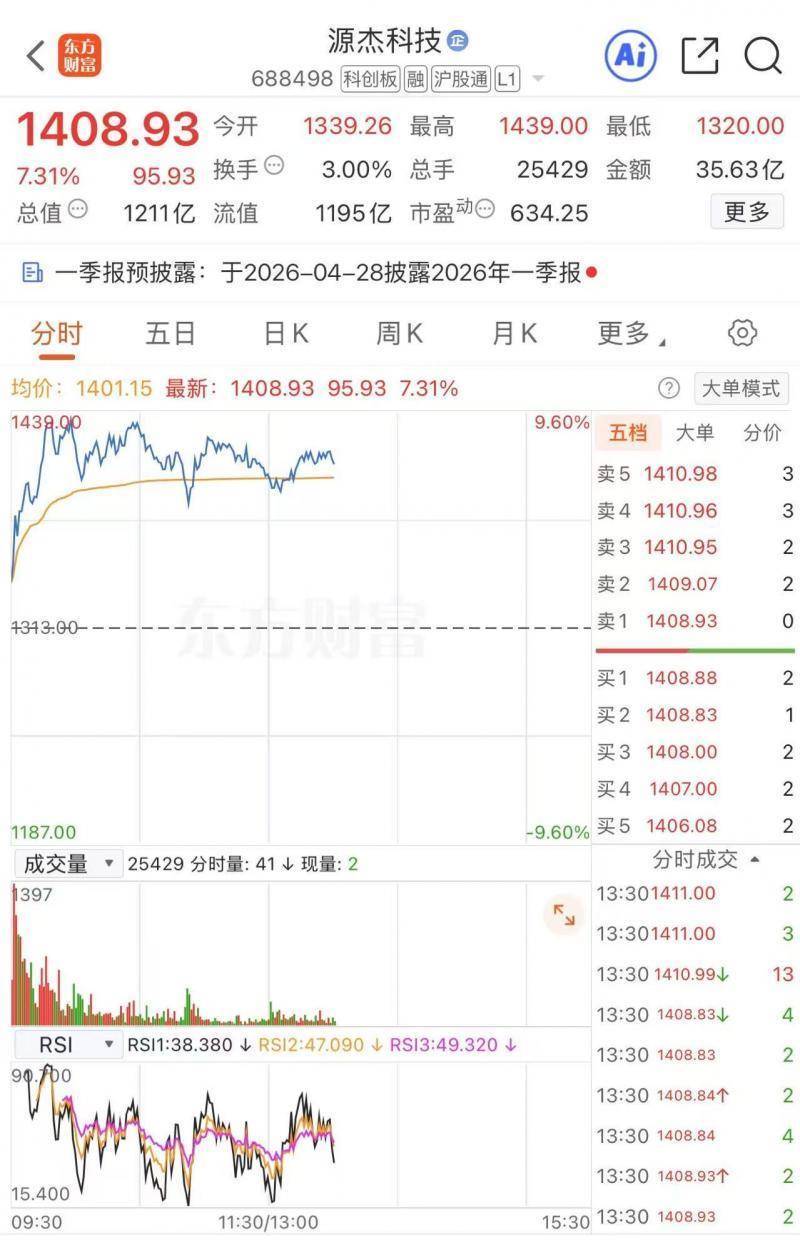Switch to the 周K chart tab

coord(400,334)
